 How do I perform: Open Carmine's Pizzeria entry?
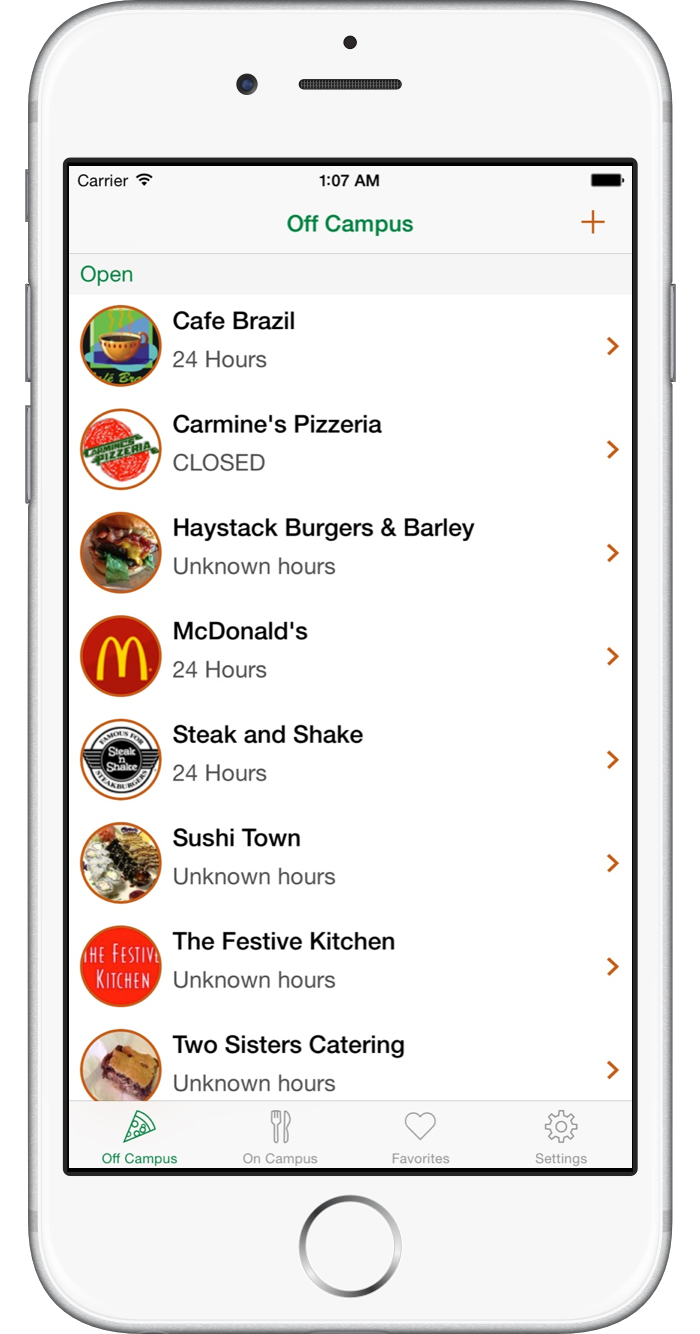[x=349, y=449]
